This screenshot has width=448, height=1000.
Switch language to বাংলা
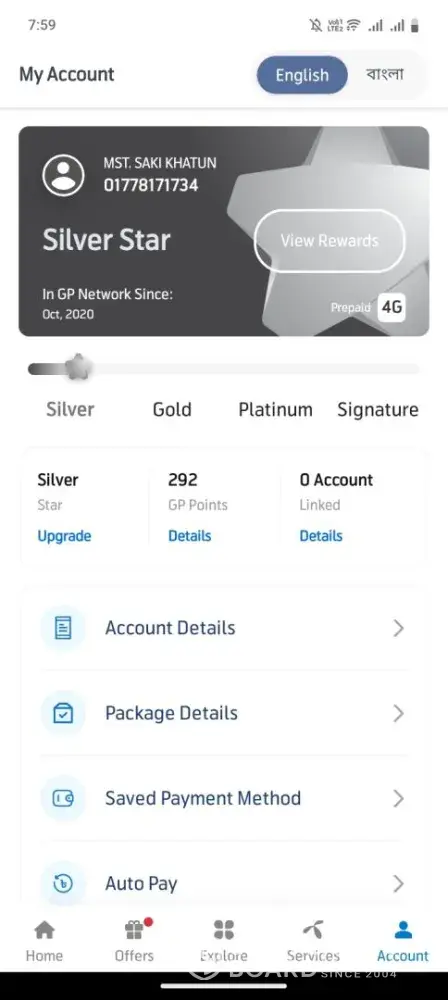point(385,75)
